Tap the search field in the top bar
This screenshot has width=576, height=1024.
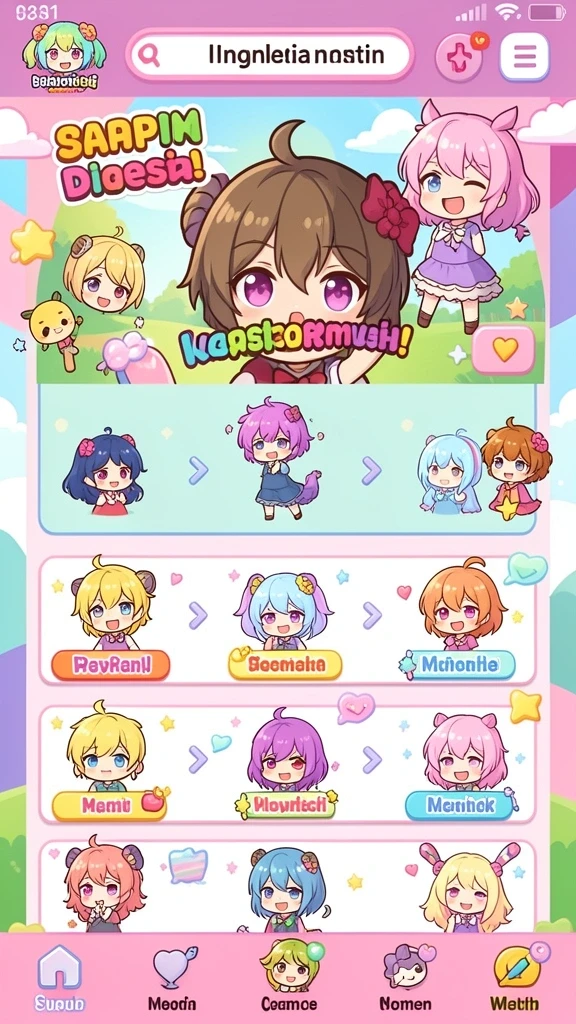(270, 56)
